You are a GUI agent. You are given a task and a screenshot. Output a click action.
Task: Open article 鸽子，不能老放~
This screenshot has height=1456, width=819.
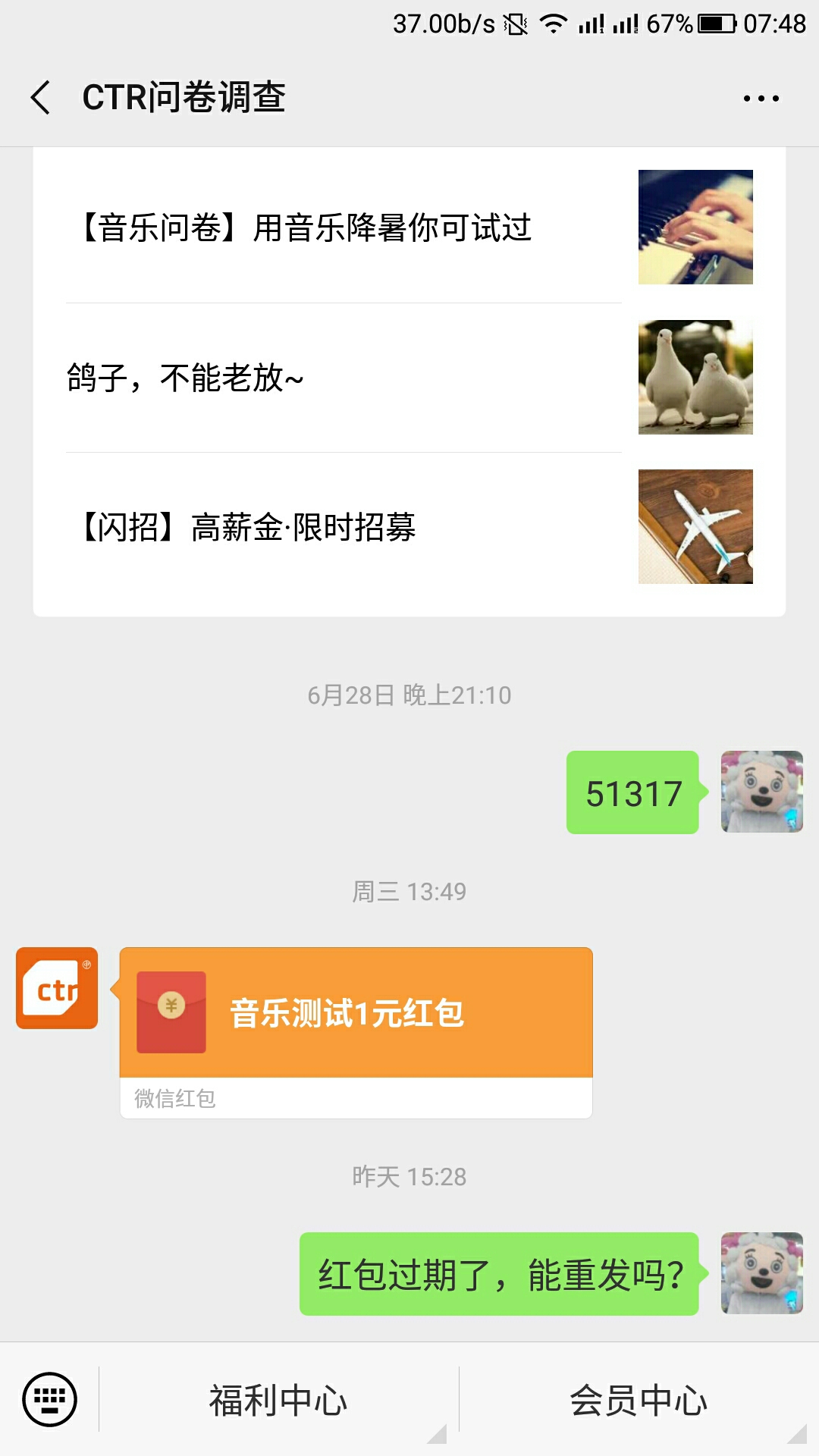pyautogui.click(x=409, y=378)
